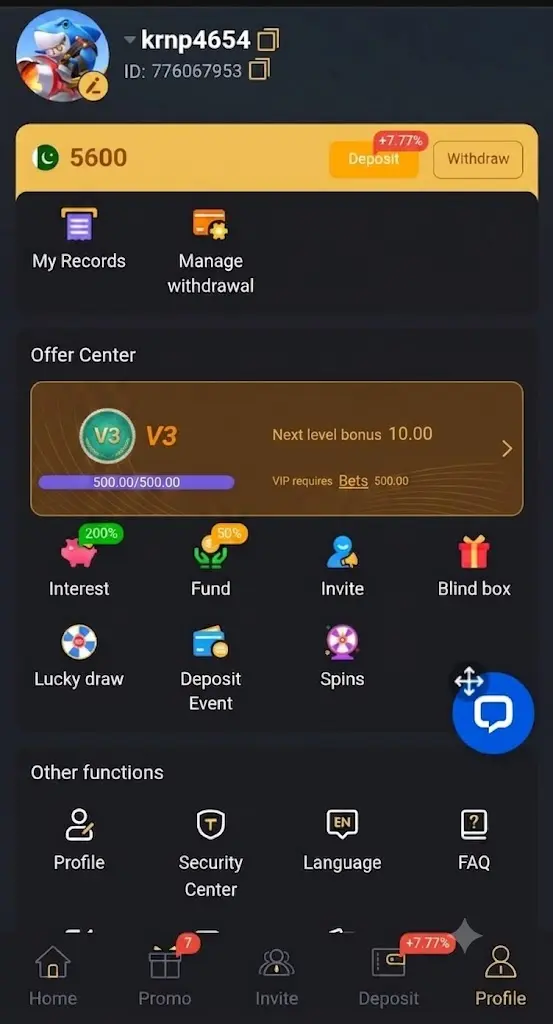Open Lucky draw
Viewport: 553px width, 1024px height.
pyautogui.click(x=79, y=656)
